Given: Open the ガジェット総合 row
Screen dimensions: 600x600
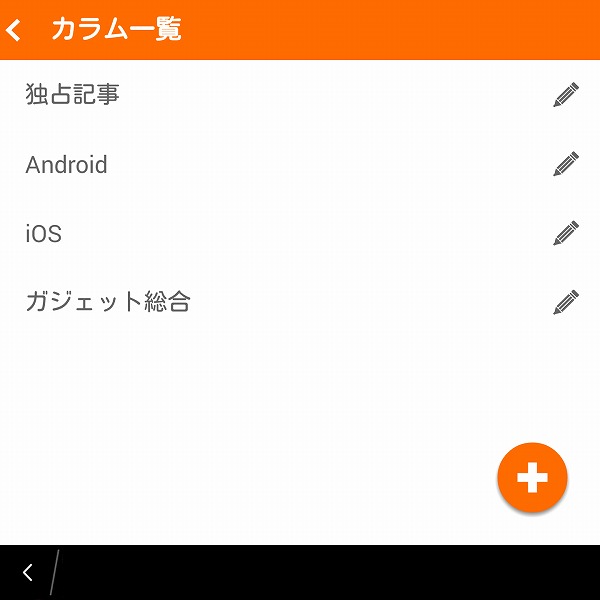Looking at the screenshot, I should (108, 302).
